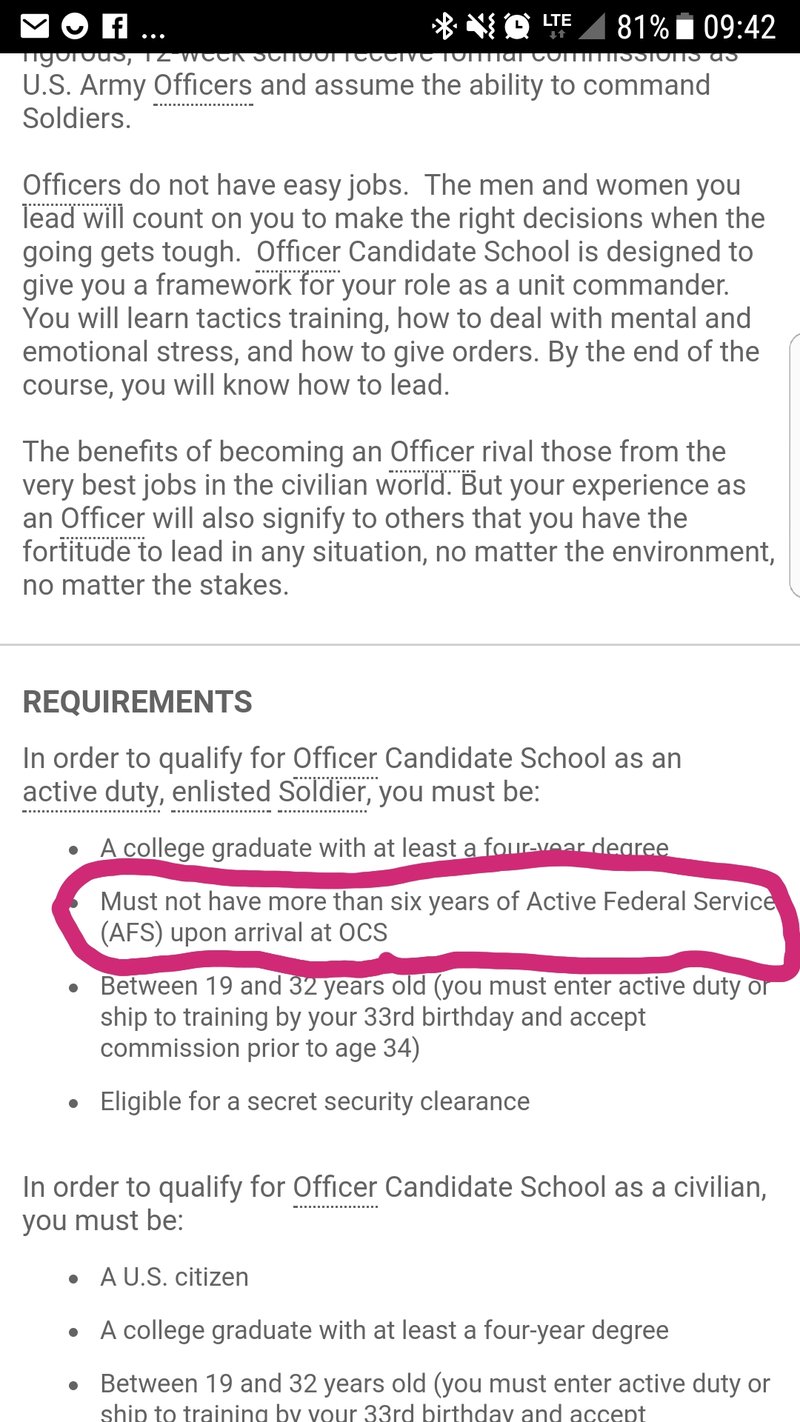Open 'Officers' link in 'U.S. Army Officers'
800x1422 pixels.
203,85
